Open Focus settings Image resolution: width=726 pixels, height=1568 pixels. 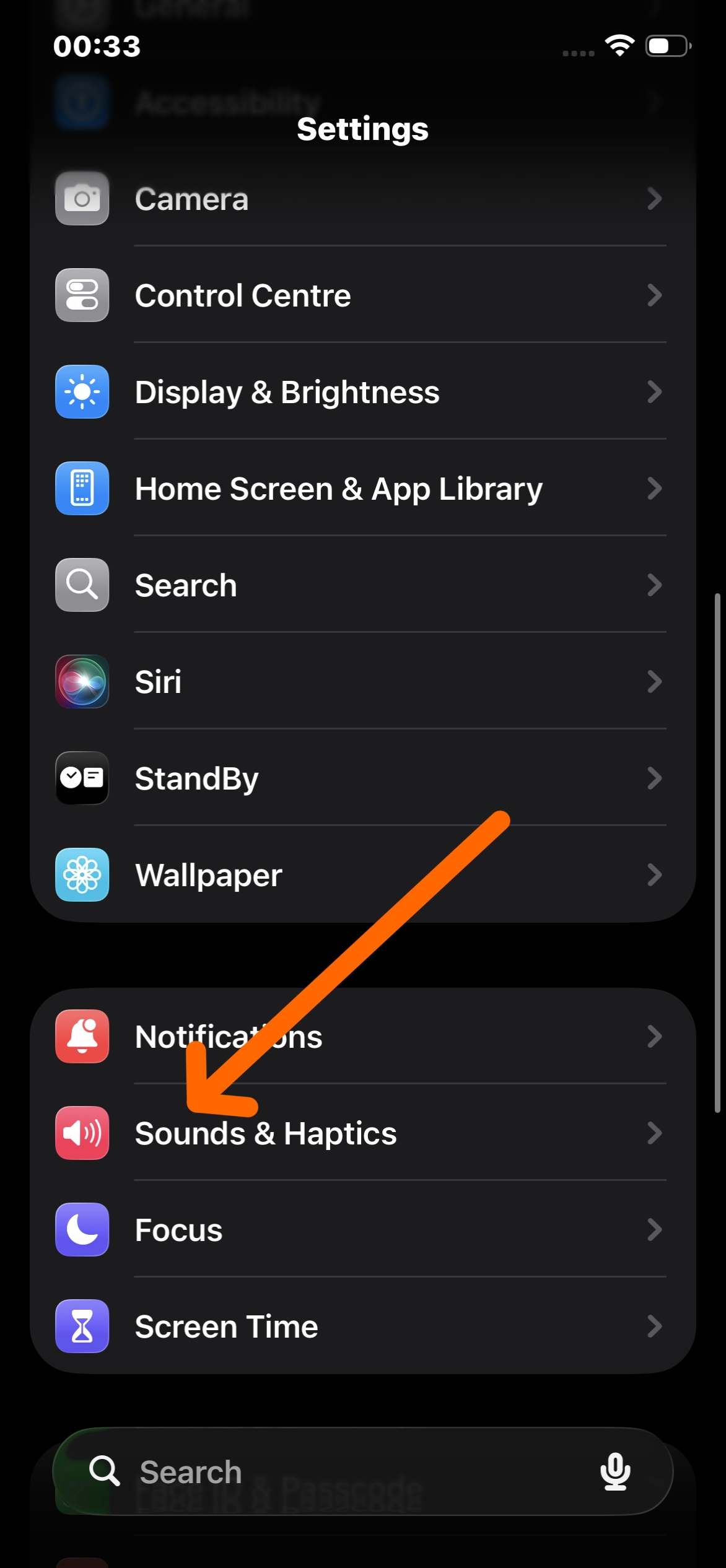[362, 1230]
